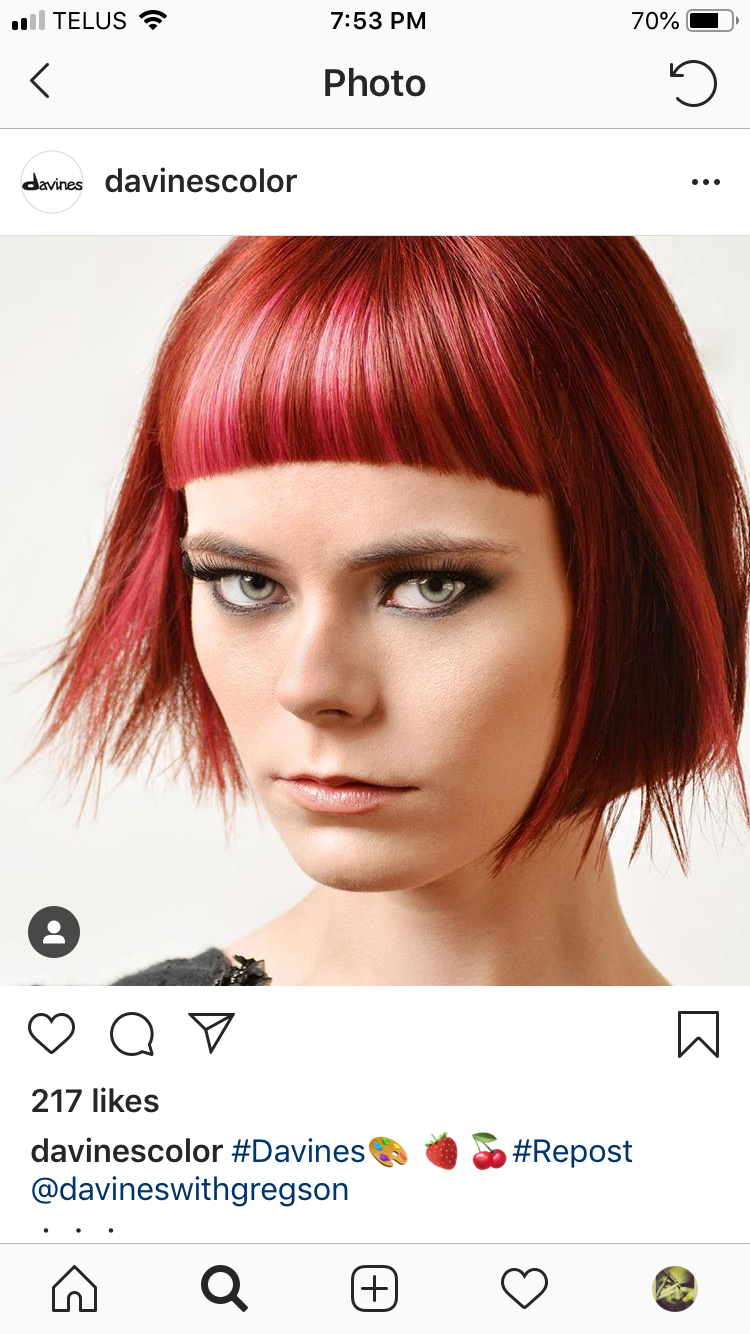Switch to your Profile tab

pyautogui.click(x=674, y=1289)
